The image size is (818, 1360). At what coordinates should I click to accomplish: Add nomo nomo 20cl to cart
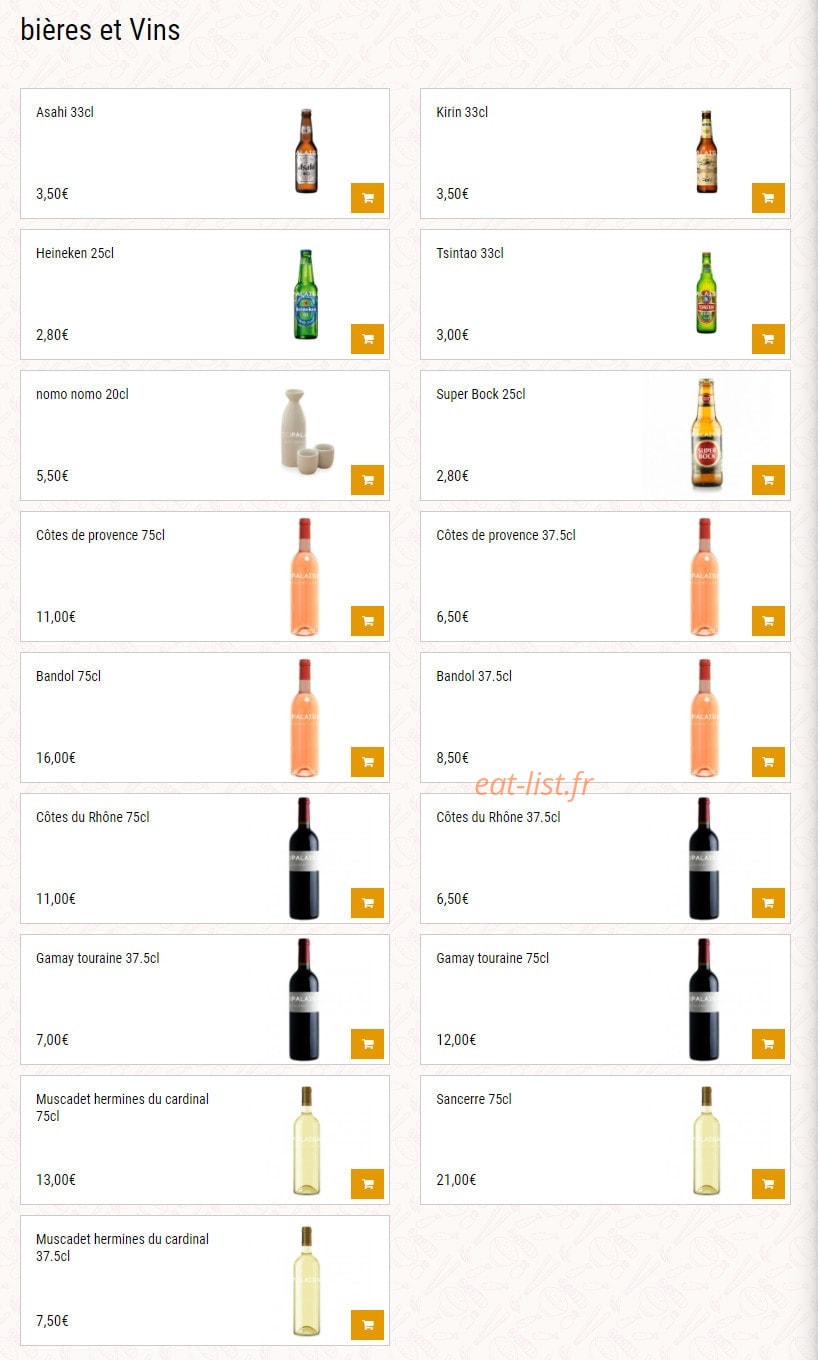[x=367, y=480]
